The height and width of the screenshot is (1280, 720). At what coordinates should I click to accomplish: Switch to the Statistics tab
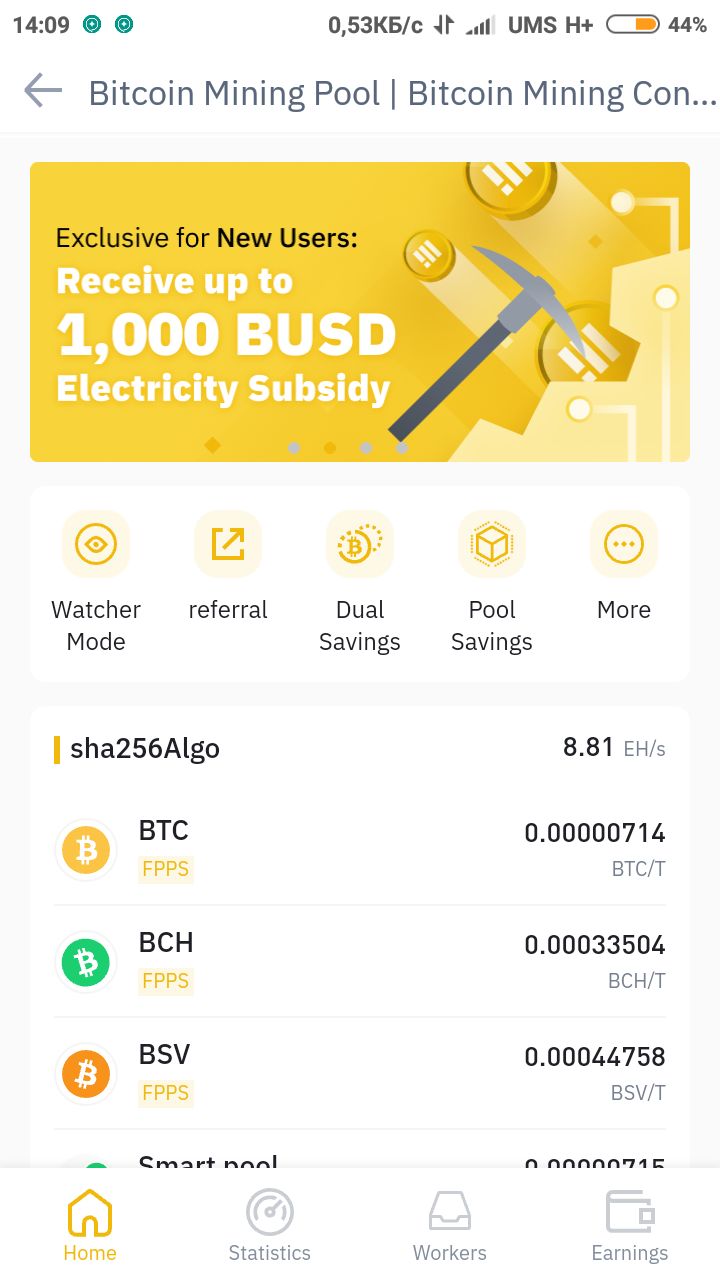coord(270,1226)
